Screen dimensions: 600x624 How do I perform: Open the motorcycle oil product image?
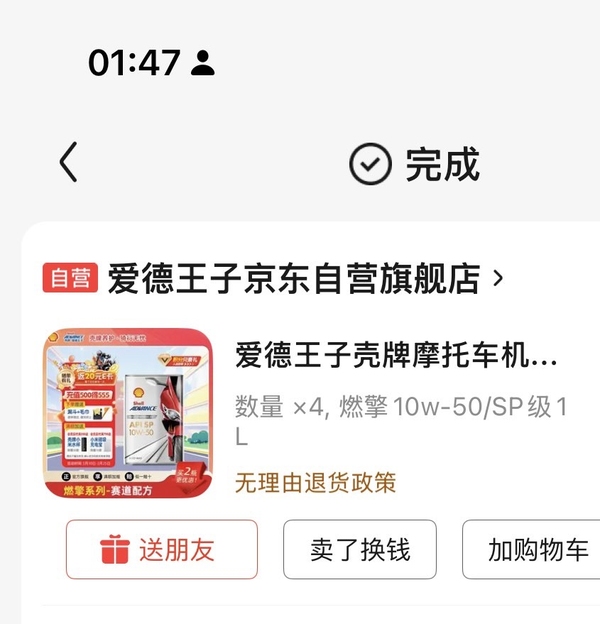(128, 413)
